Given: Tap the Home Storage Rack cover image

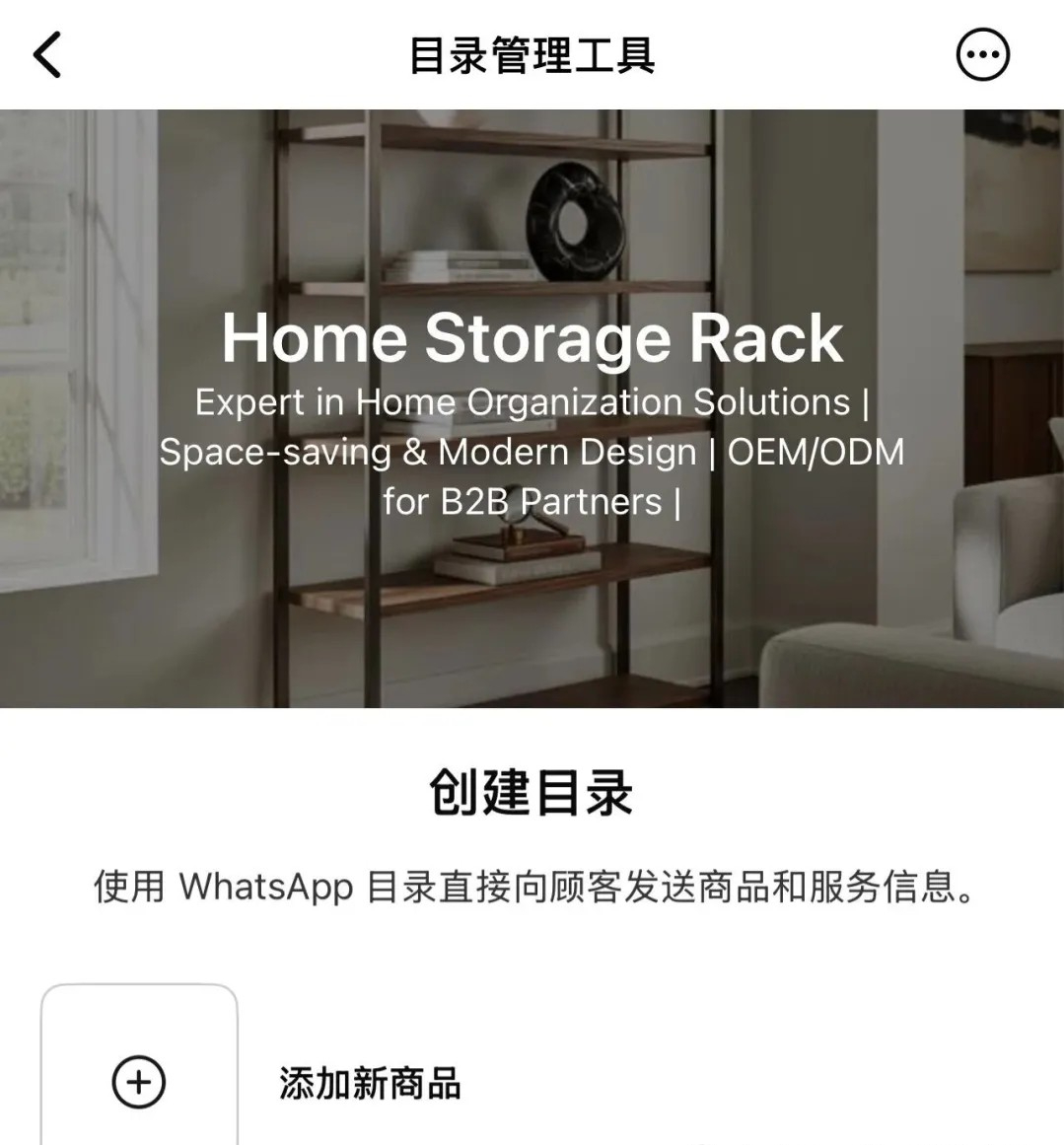Looking at the screenshot, I should (532, 404).
